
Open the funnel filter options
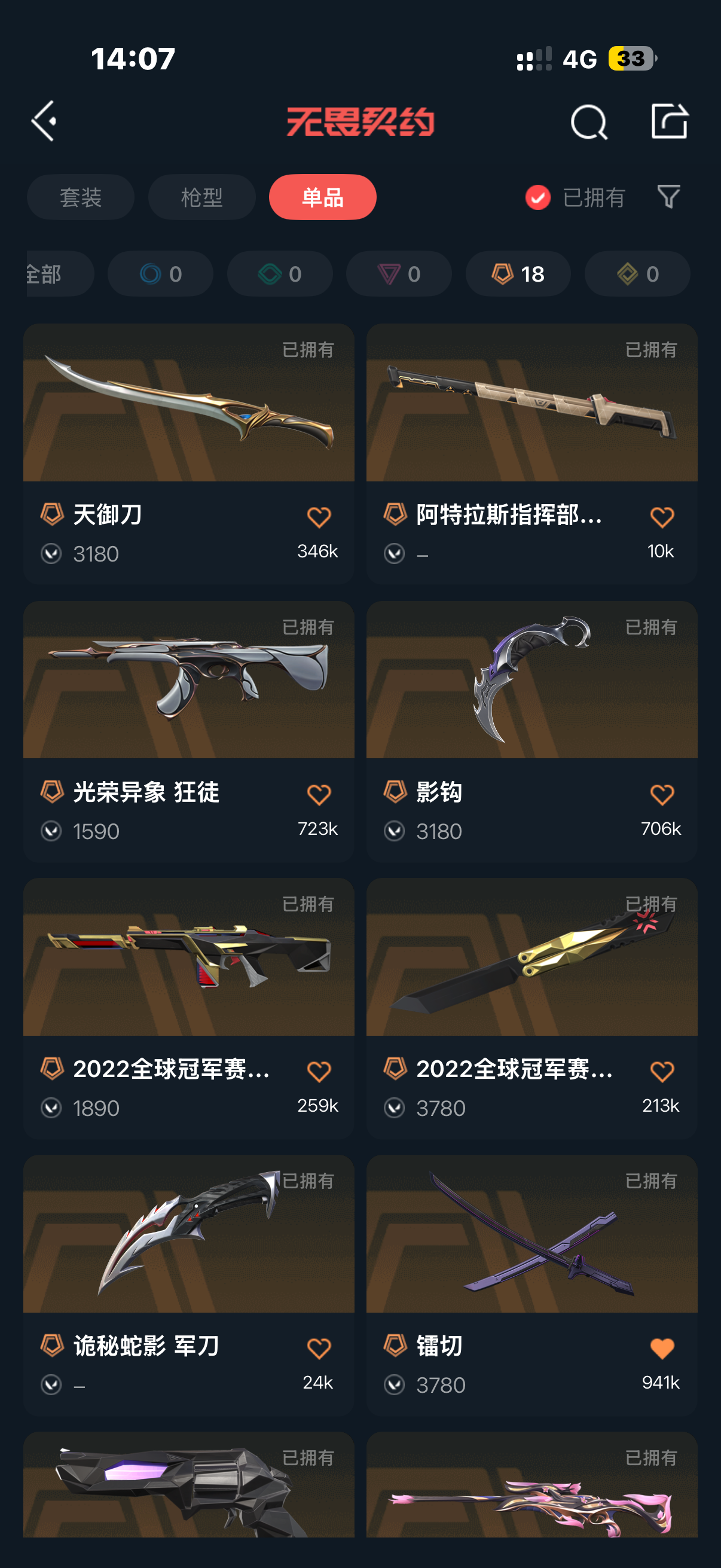click(x=668, y=197)
